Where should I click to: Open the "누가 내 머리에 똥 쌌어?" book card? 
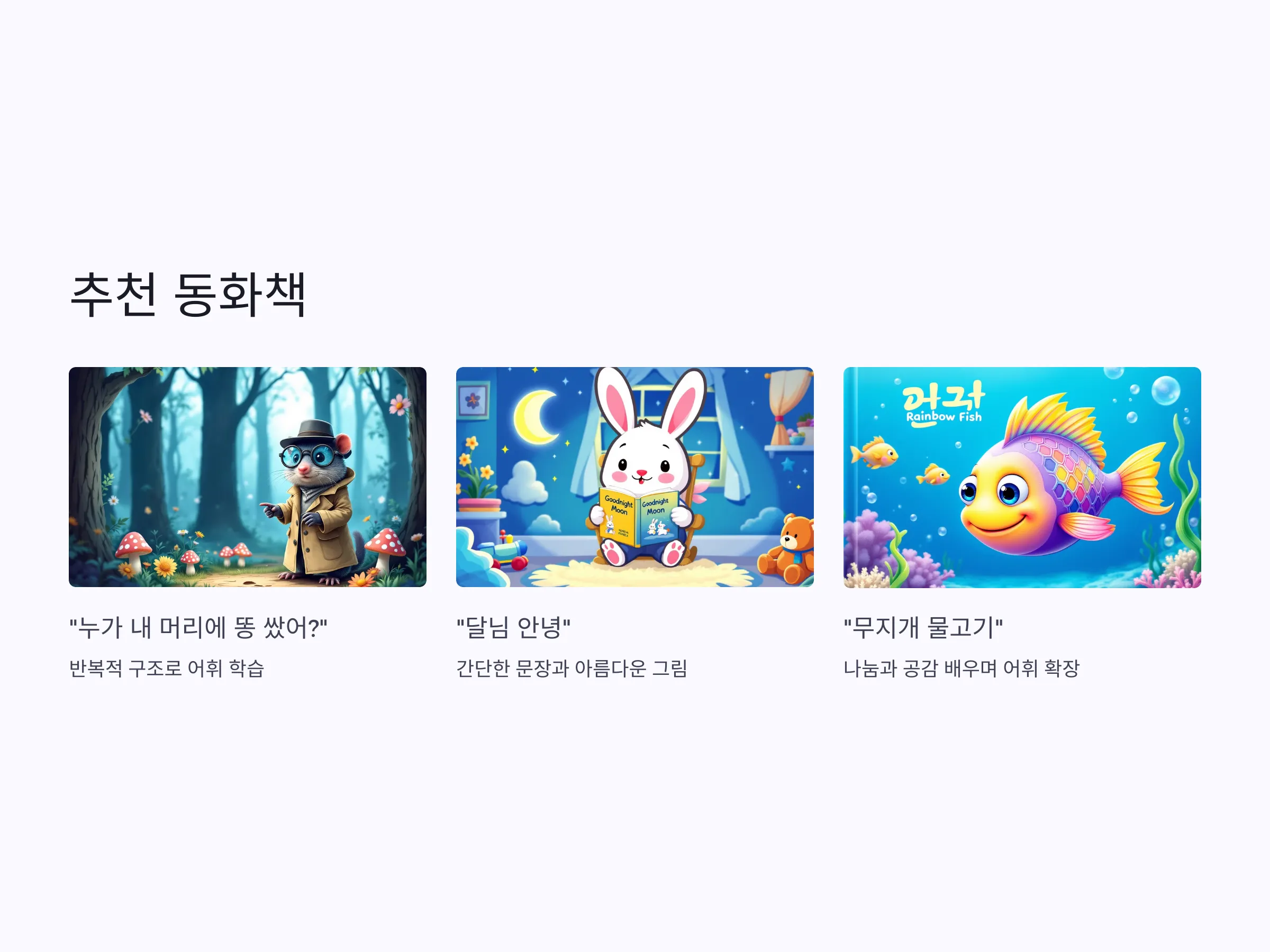click(x=248, y=477)
